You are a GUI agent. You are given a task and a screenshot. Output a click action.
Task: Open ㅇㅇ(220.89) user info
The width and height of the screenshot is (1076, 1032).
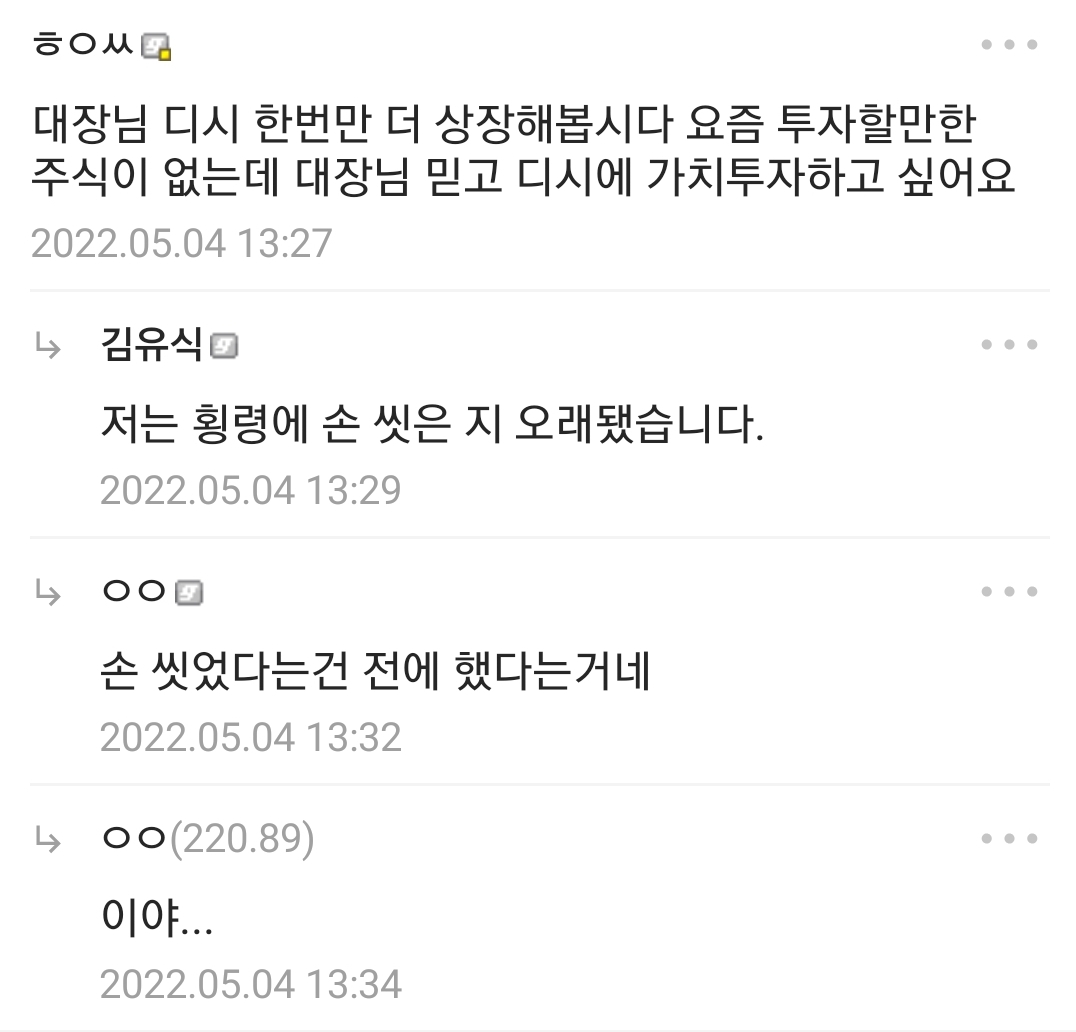(x=208, y=838)
